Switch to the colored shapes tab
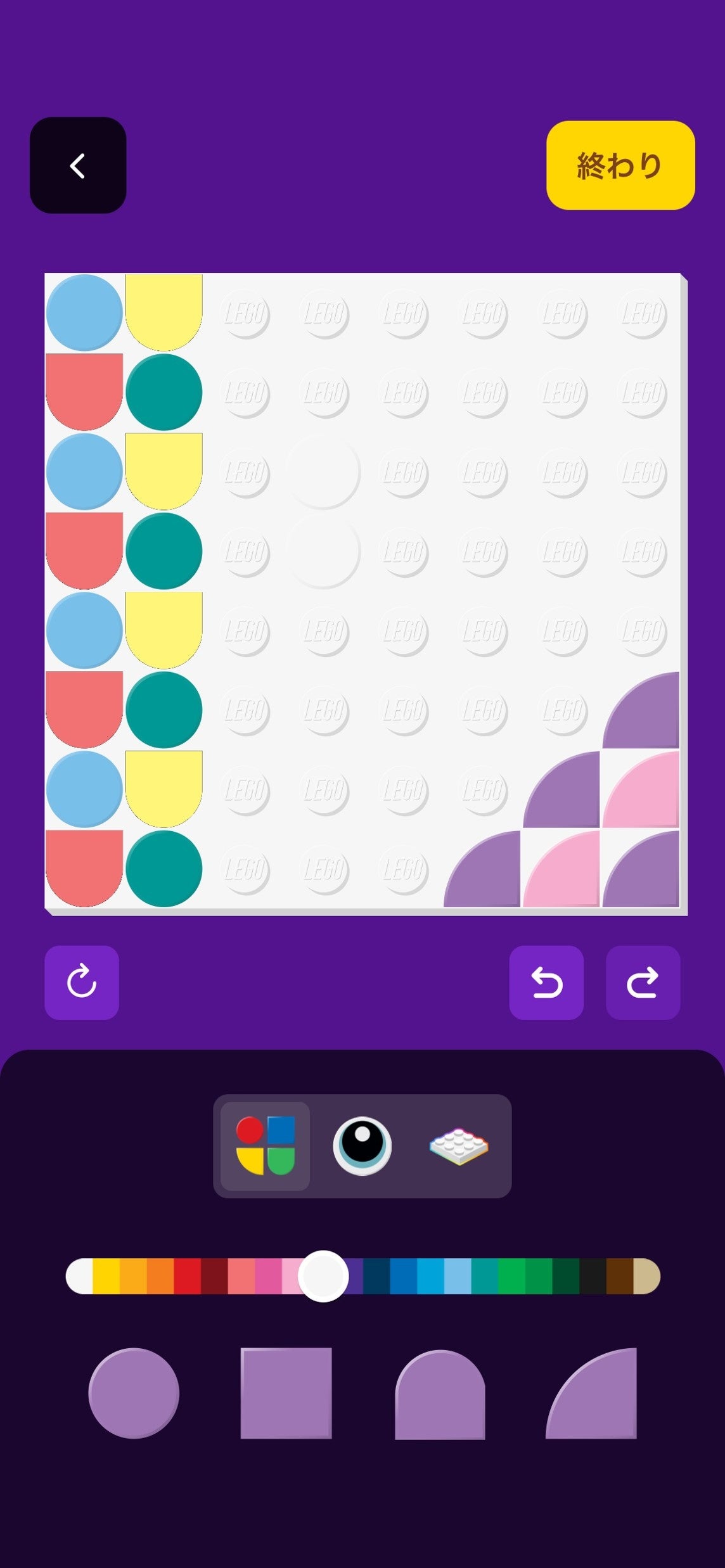The height and width of the screenshot is (1568, 725). pos(265,1146)
